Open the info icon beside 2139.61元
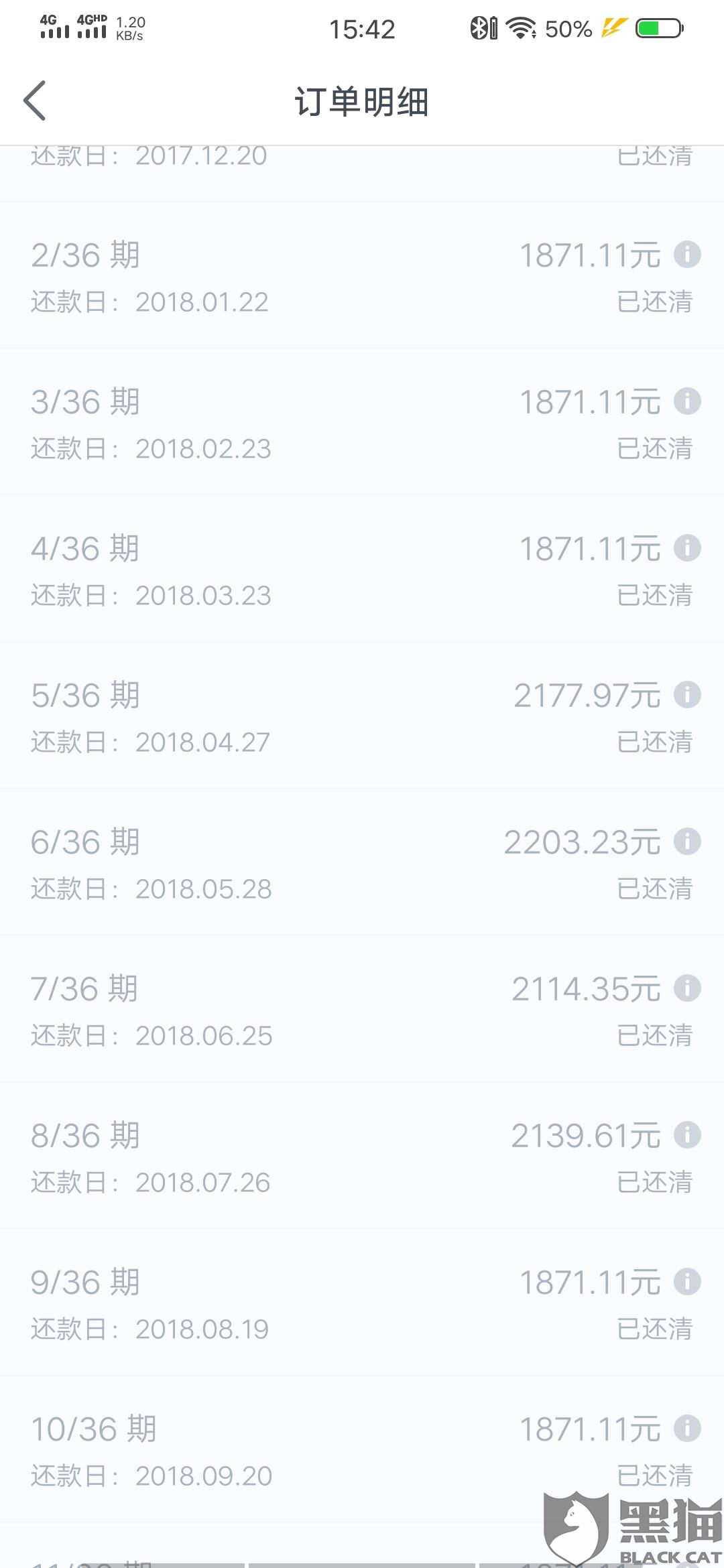This screenshot has height=1568, width=724. tap(687, 1135)
